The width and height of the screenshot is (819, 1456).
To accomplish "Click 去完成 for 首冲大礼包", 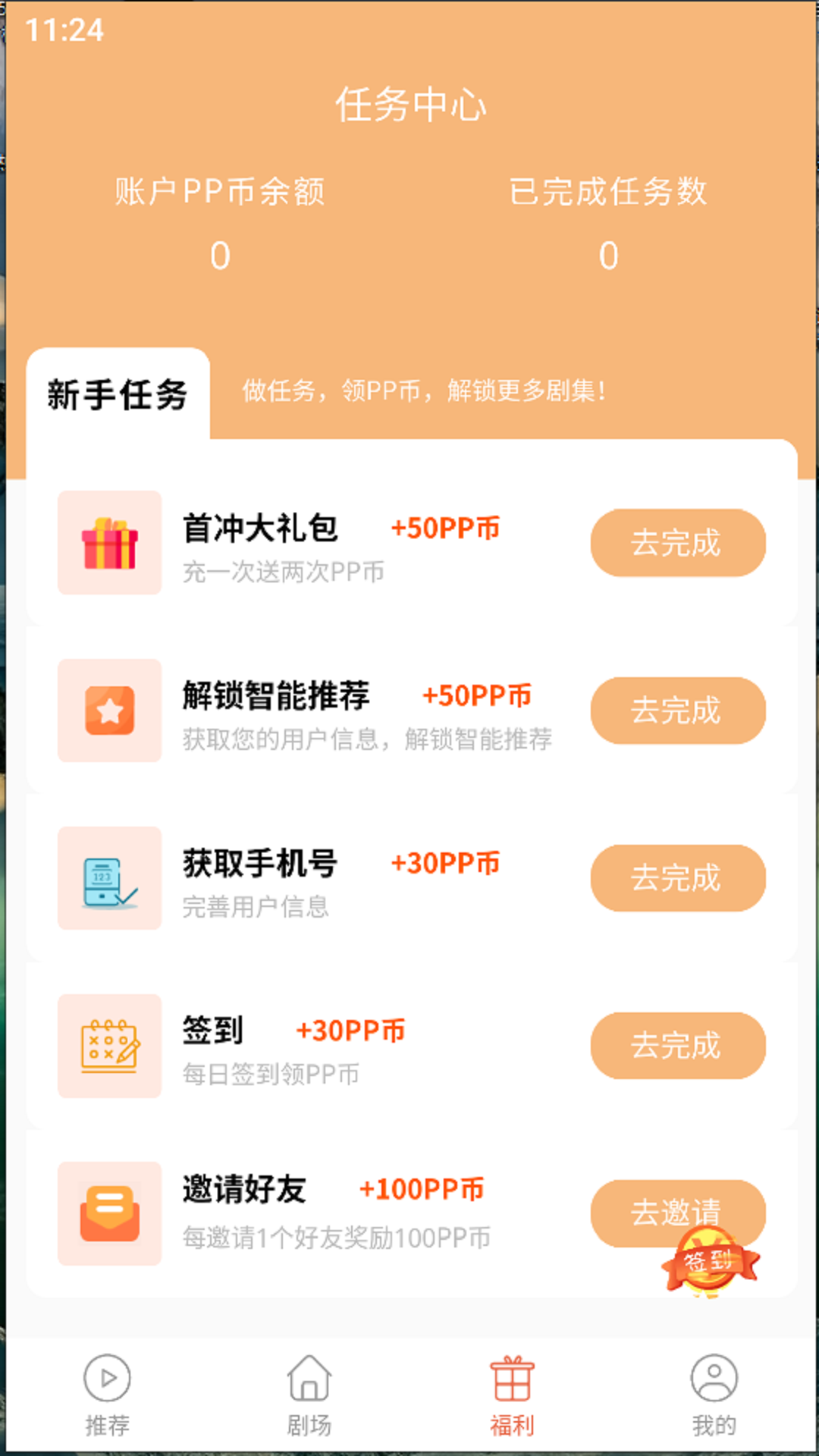I will 677,543.
